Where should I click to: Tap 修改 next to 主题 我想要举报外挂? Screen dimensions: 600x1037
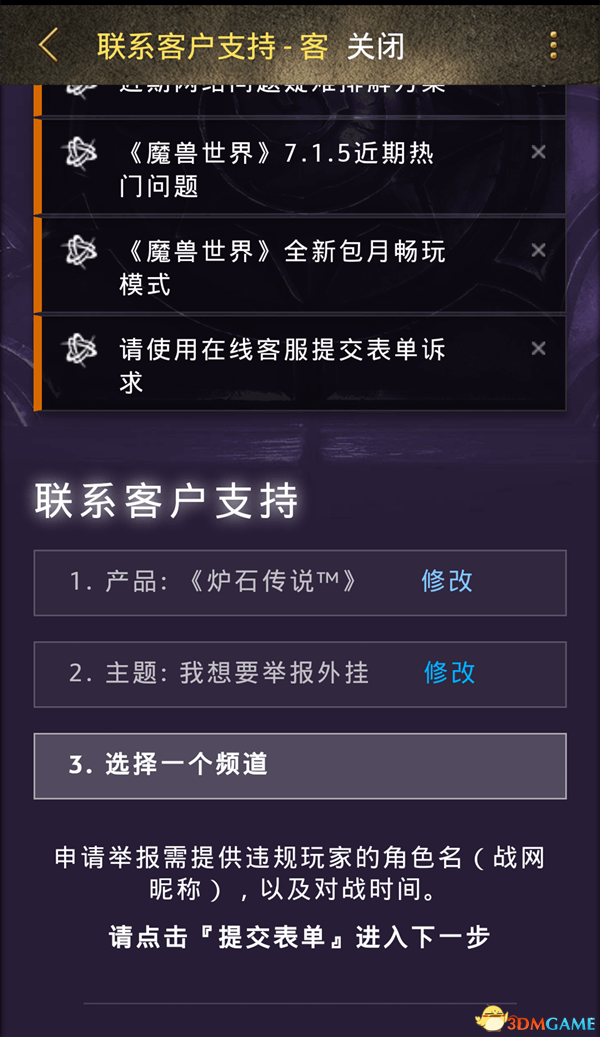(x=449, y=673)
